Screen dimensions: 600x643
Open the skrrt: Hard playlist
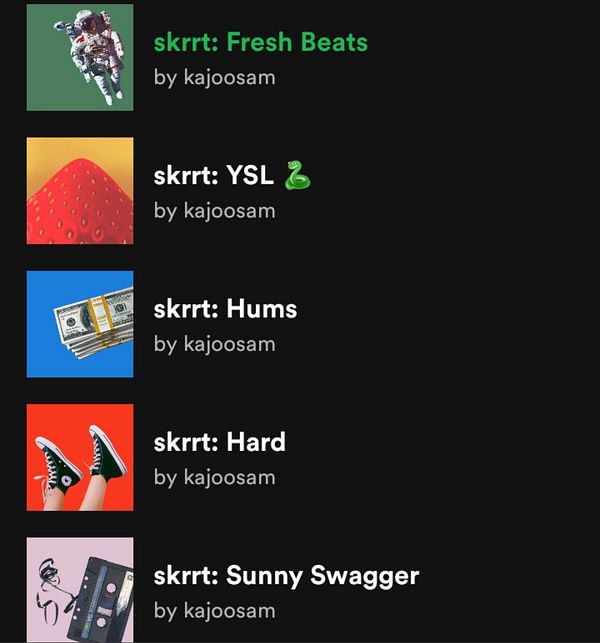[220, 442]
